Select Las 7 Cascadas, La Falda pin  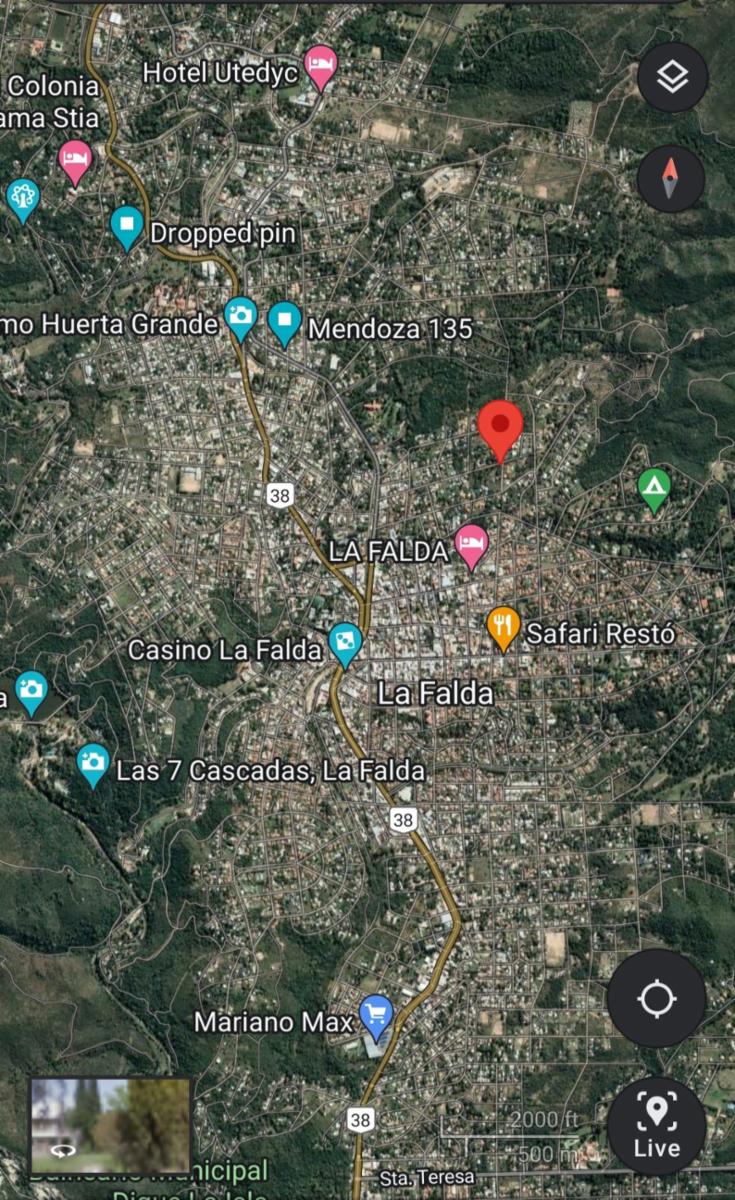tap(93, 764)
